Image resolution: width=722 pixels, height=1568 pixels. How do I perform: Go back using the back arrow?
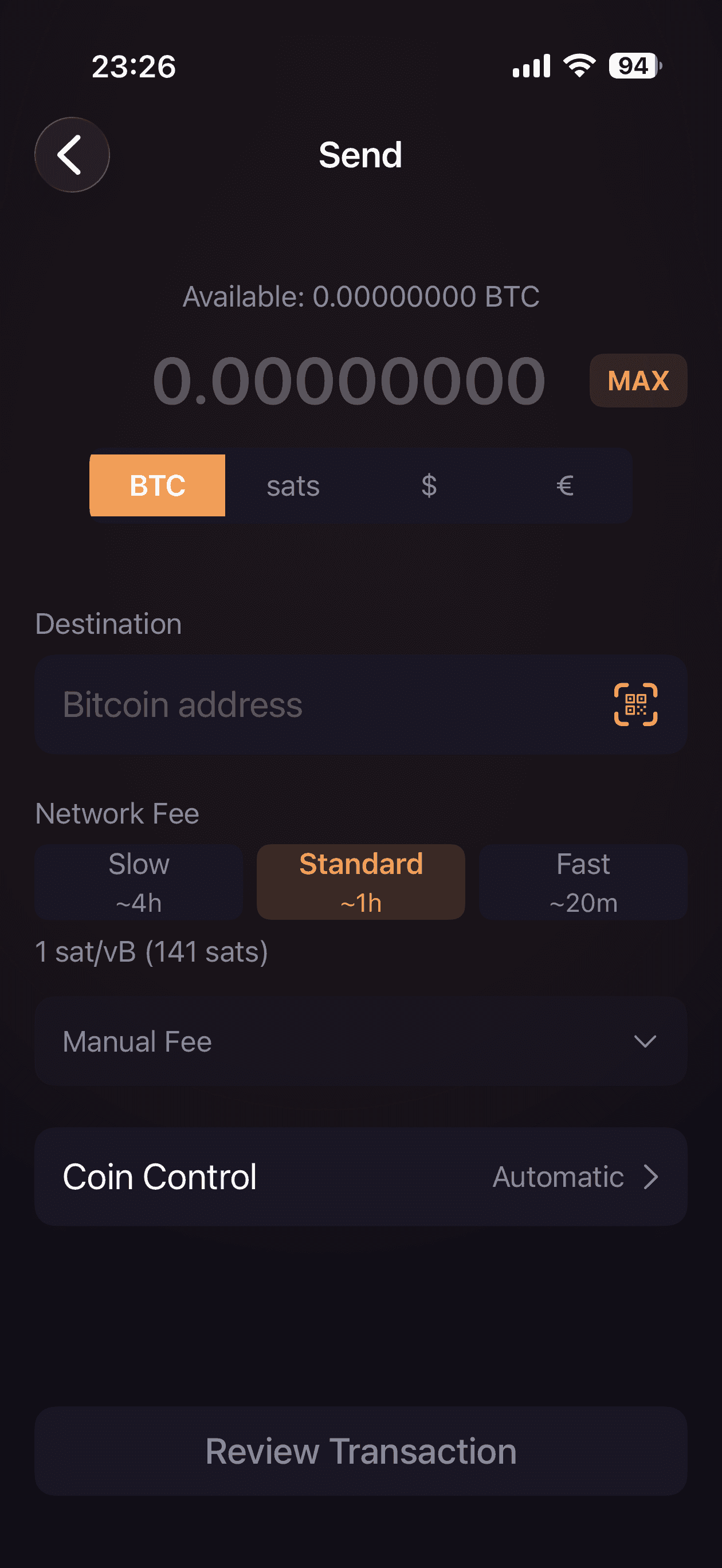pos(71,155)
